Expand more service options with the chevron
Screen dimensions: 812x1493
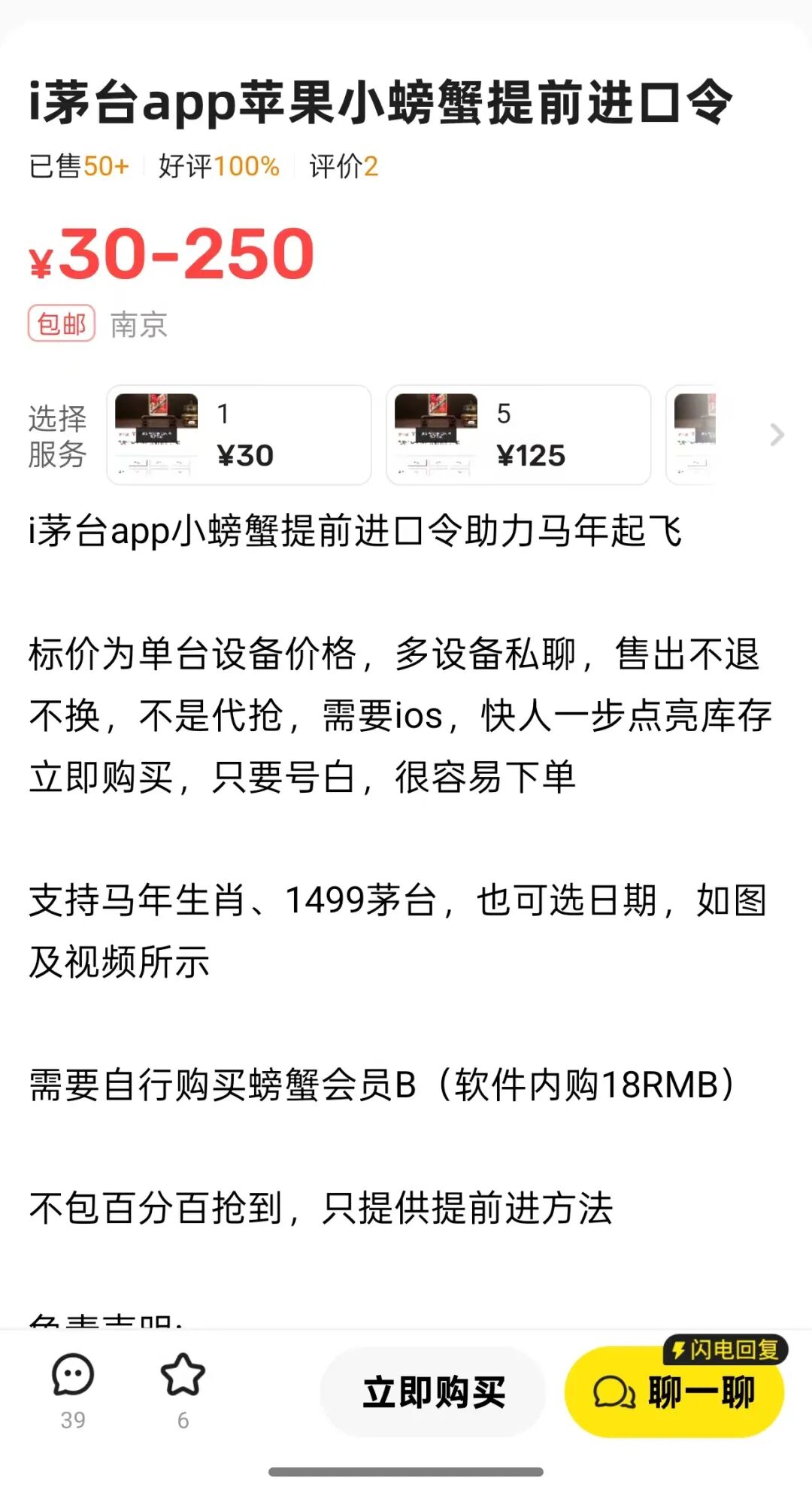click(x=777, y=435)
